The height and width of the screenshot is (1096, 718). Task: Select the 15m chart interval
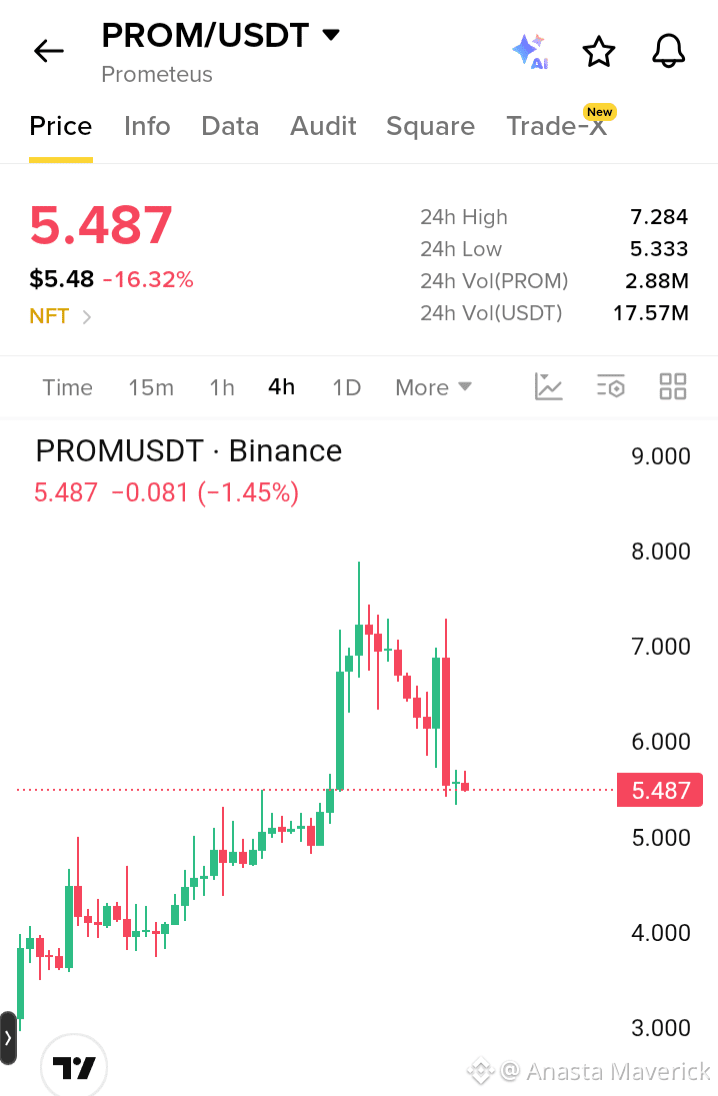151,387
